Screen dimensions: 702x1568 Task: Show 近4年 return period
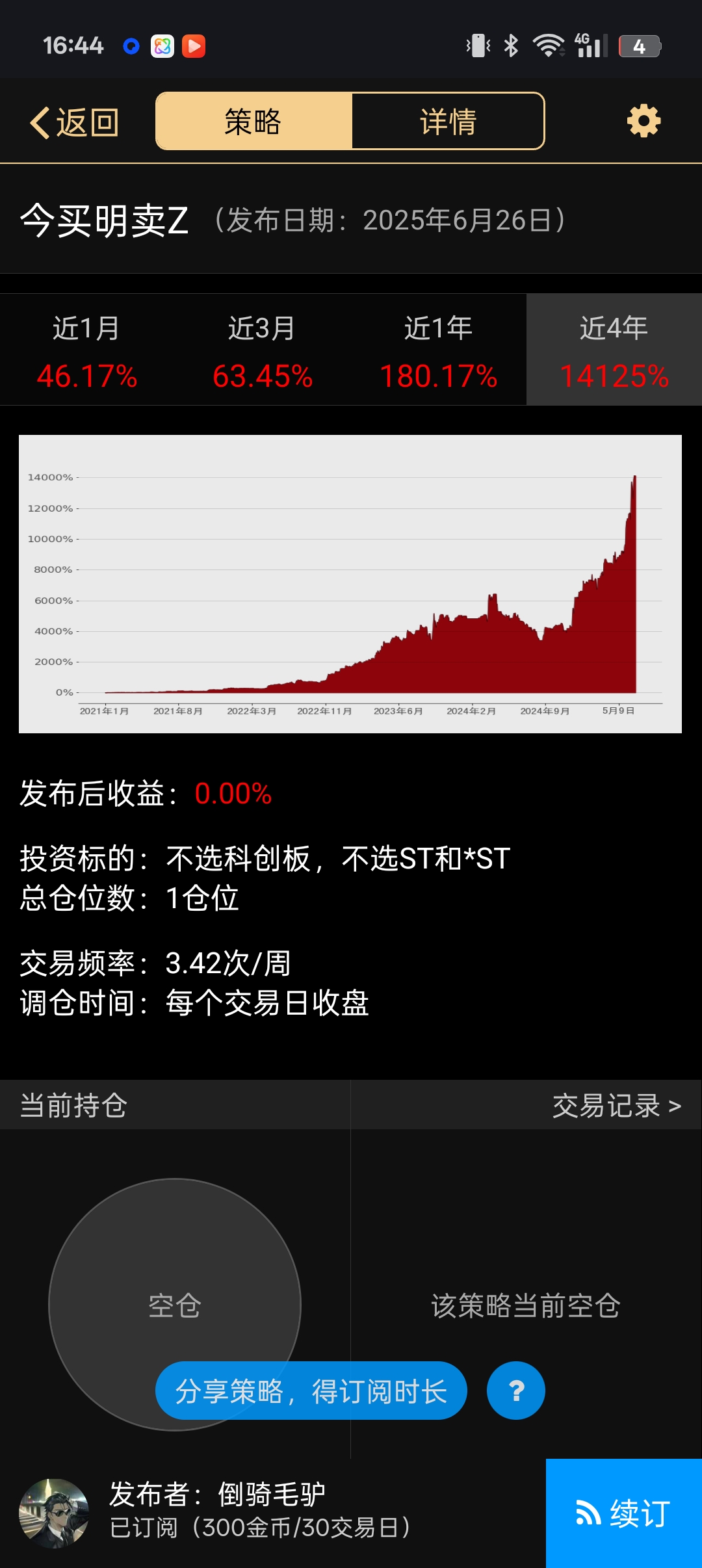tap(614, 351)
